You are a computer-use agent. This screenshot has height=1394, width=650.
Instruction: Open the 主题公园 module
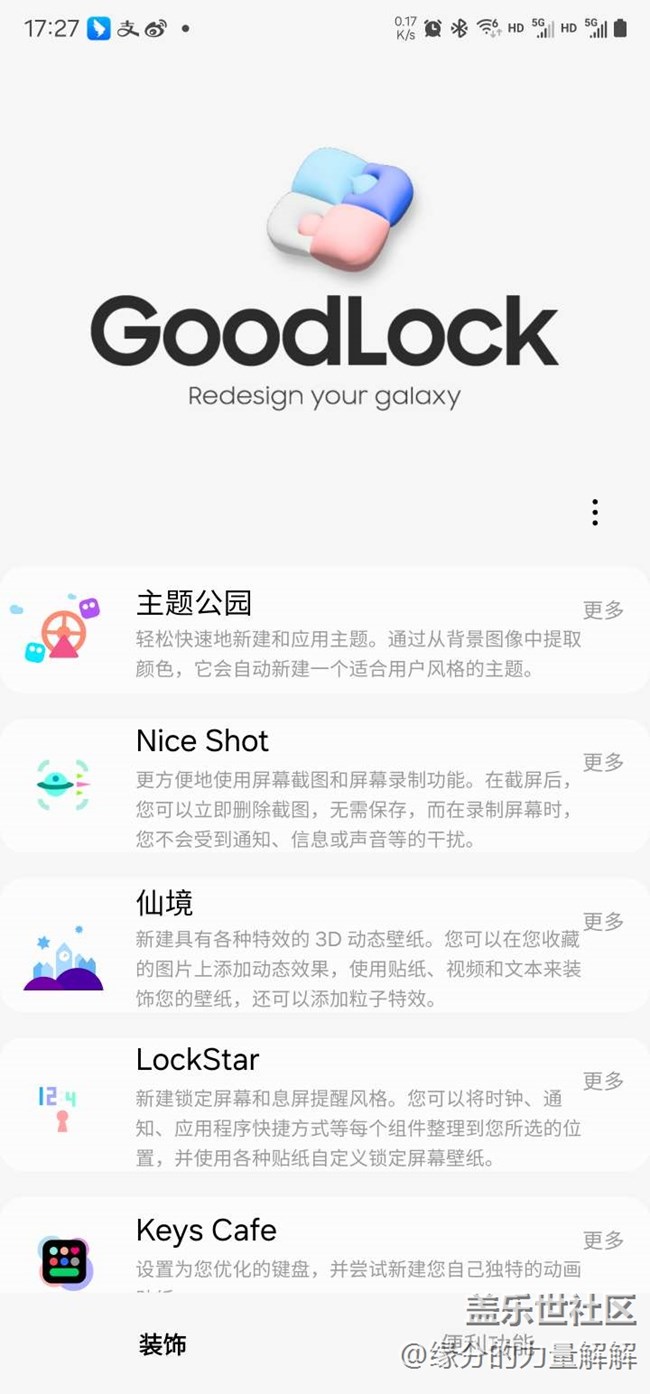(x=325, y=630)
